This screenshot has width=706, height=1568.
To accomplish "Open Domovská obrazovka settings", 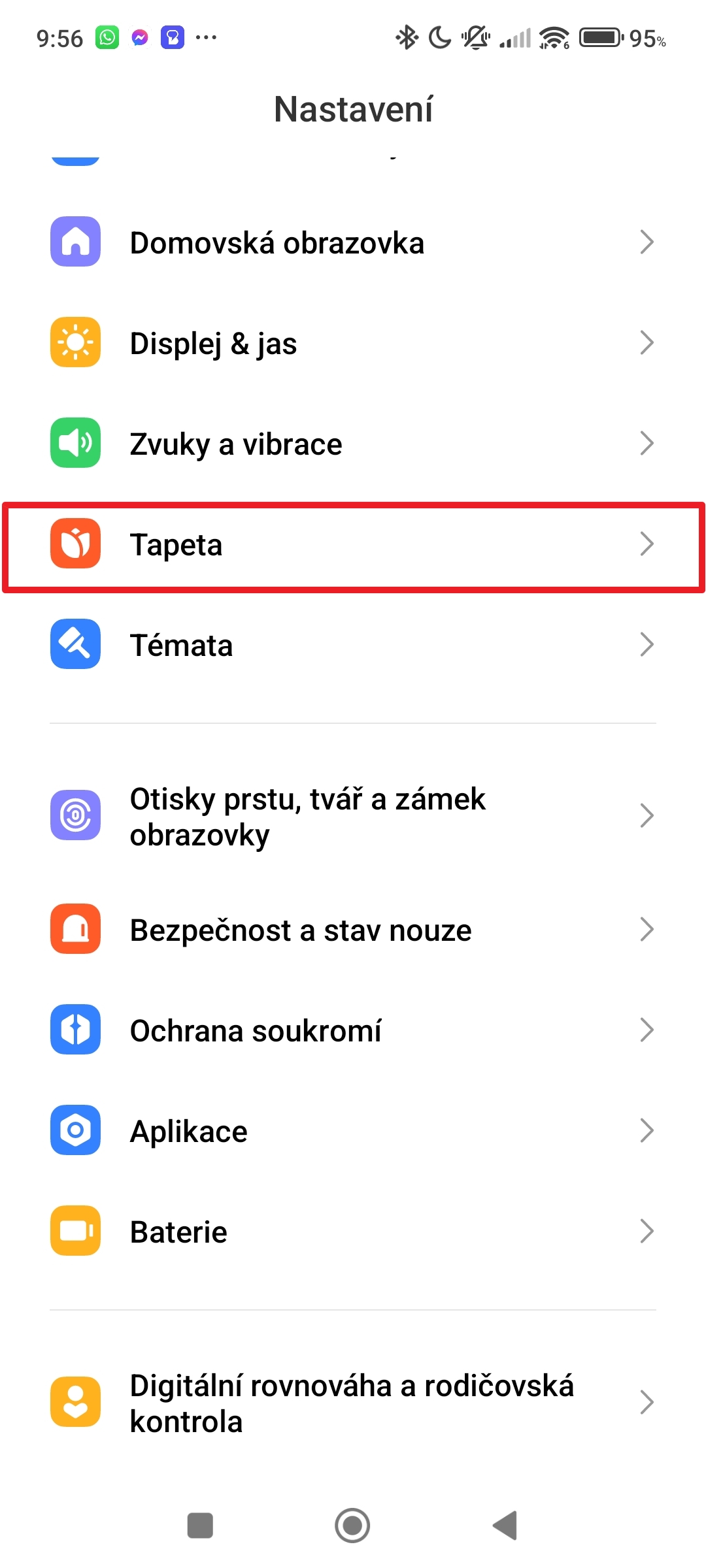I will pos(353,242).
